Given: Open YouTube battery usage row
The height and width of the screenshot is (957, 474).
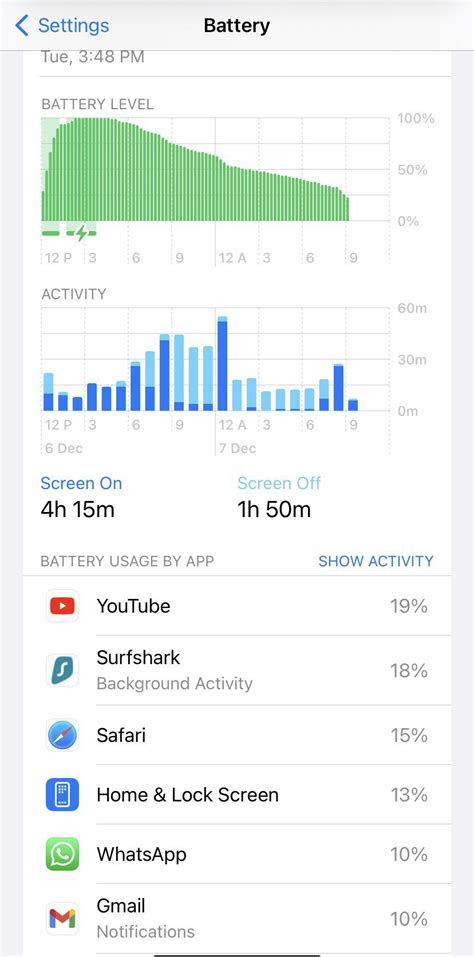Looking at the screenshot, I should [x=237, y=606].
